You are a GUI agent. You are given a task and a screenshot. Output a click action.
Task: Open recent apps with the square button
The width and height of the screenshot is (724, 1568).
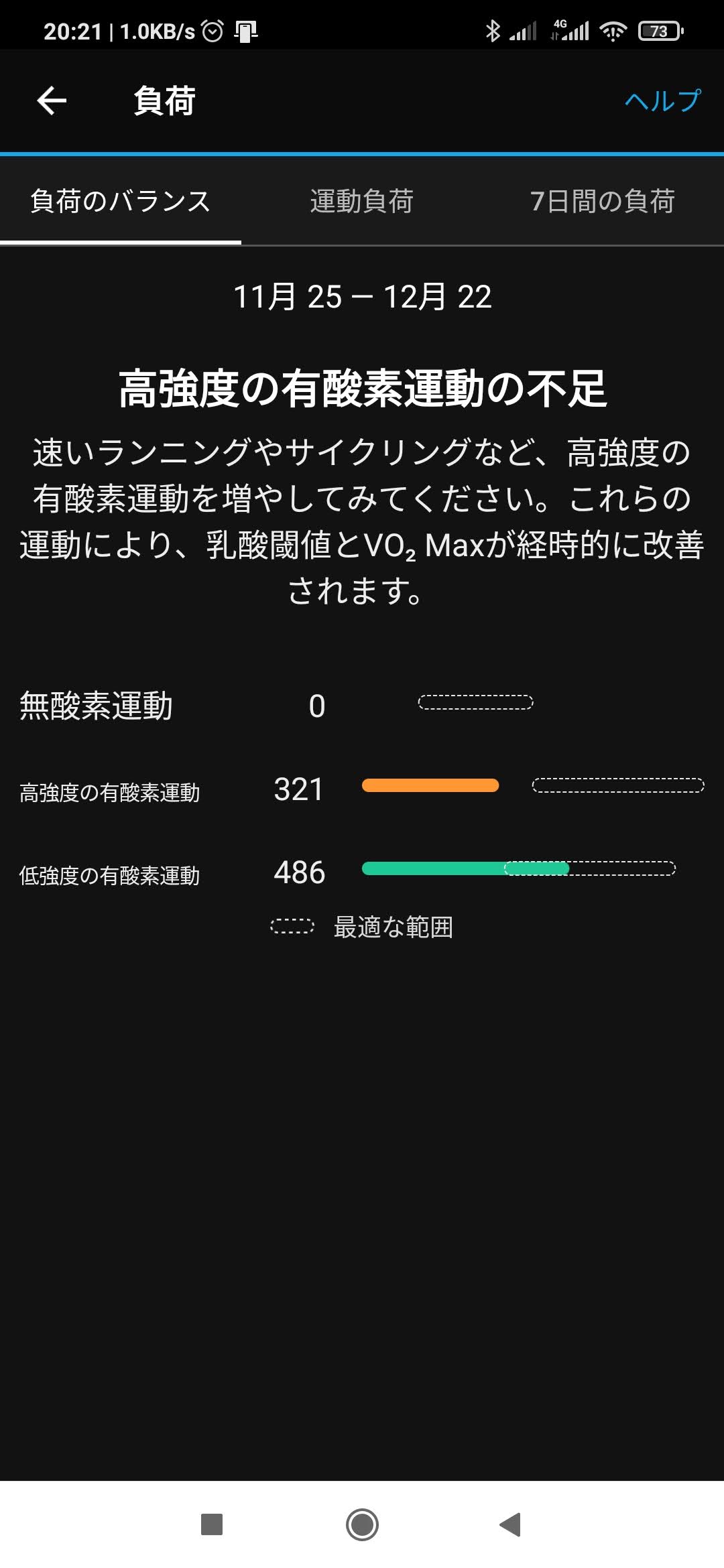click(212, 1524)
